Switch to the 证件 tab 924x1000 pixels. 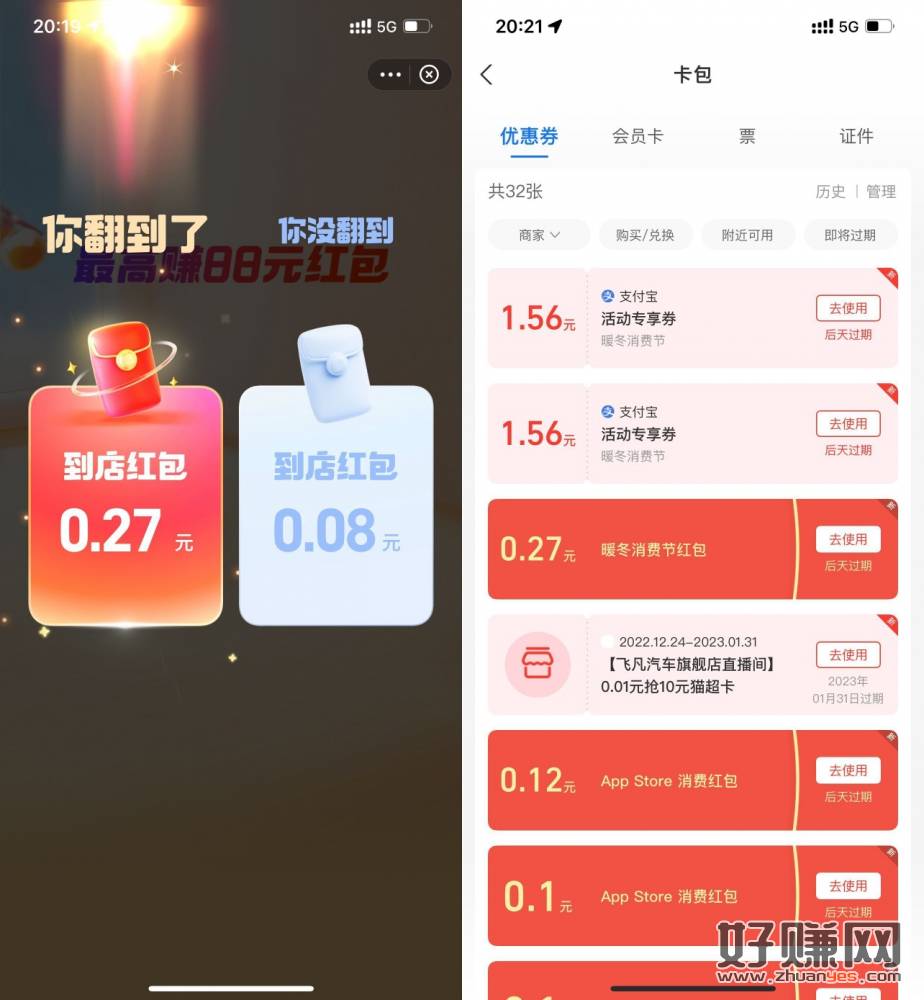(856, 137)
